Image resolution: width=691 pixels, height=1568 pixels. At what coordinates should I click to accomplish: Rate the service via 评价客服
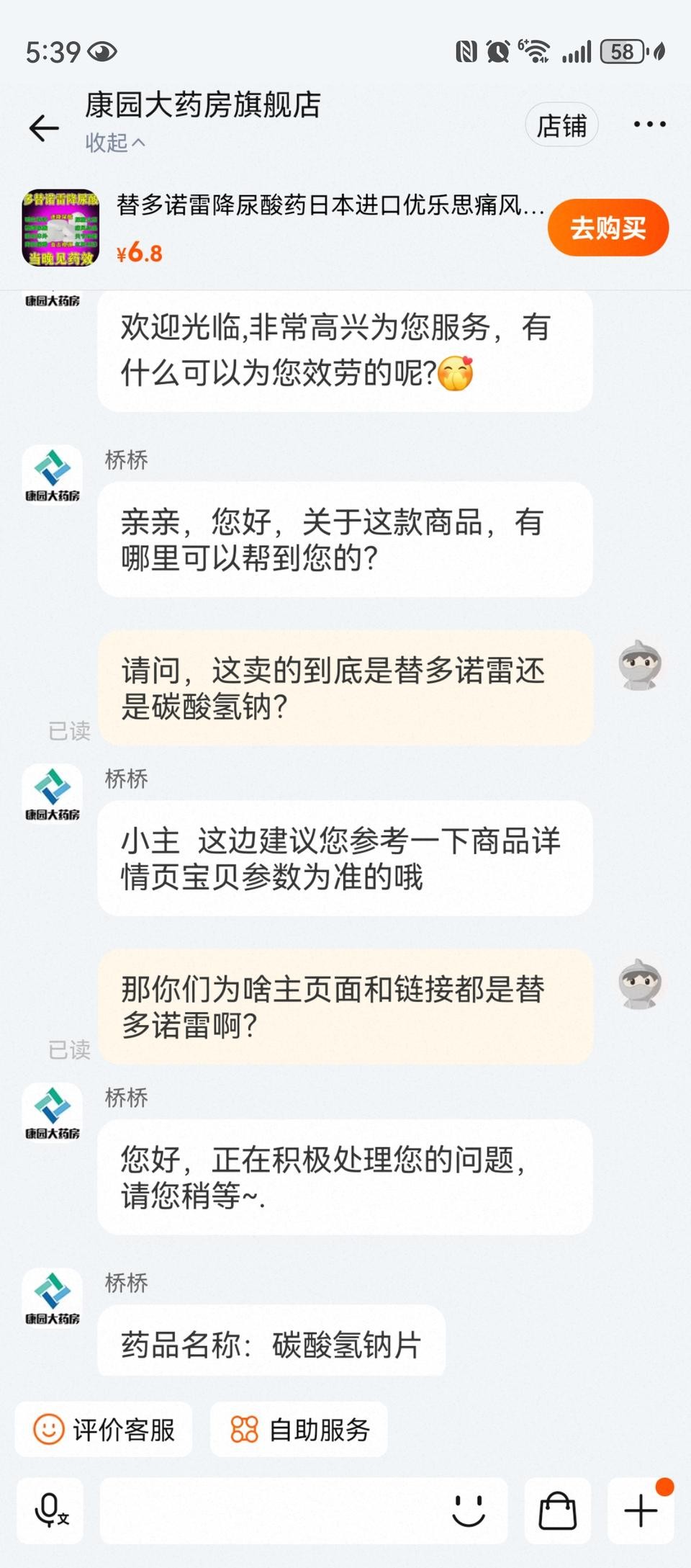click(x=104, y=1430)
